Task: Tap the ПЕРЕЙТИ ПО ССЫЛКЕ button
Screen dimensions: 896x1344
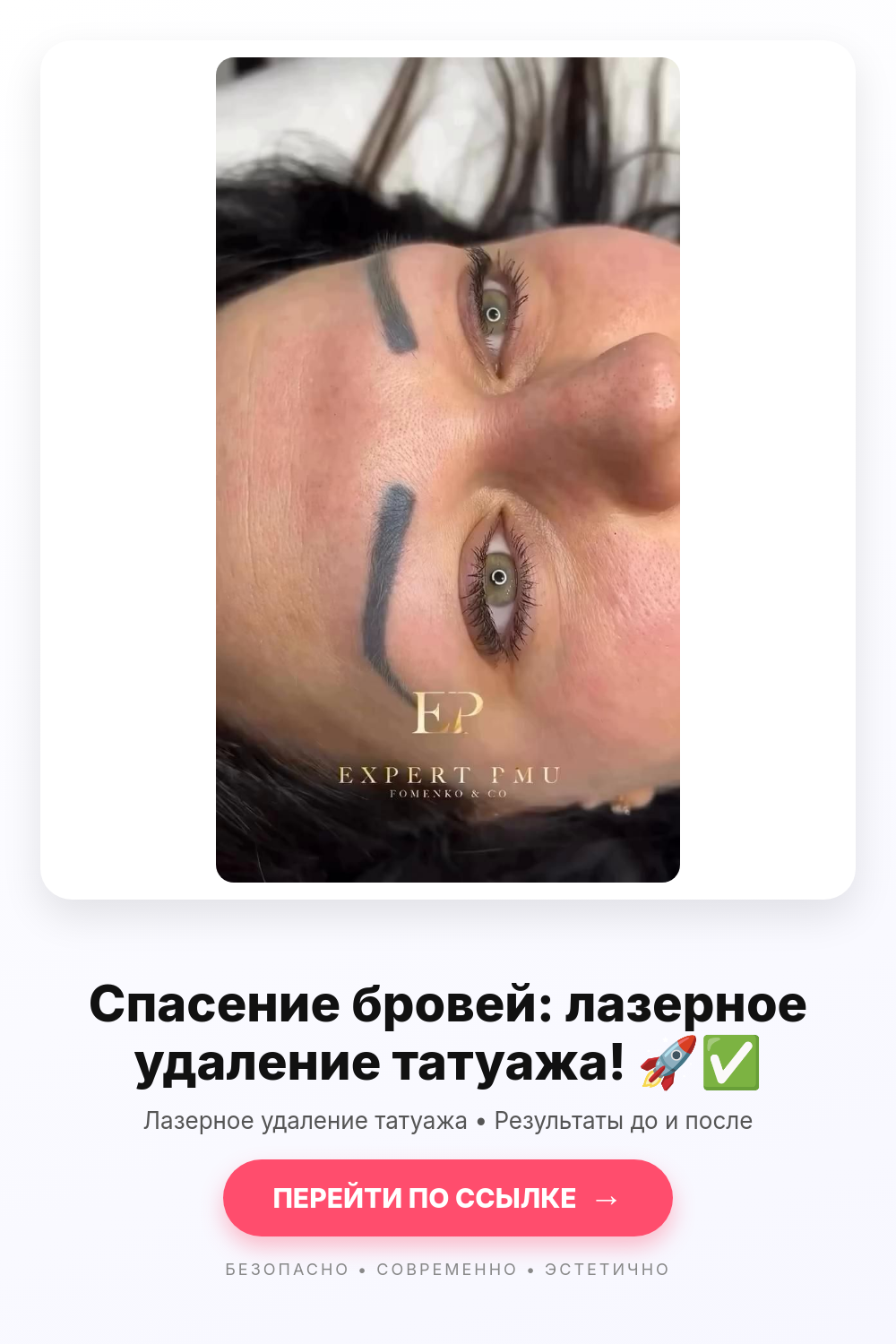Action: point(448,1198)
